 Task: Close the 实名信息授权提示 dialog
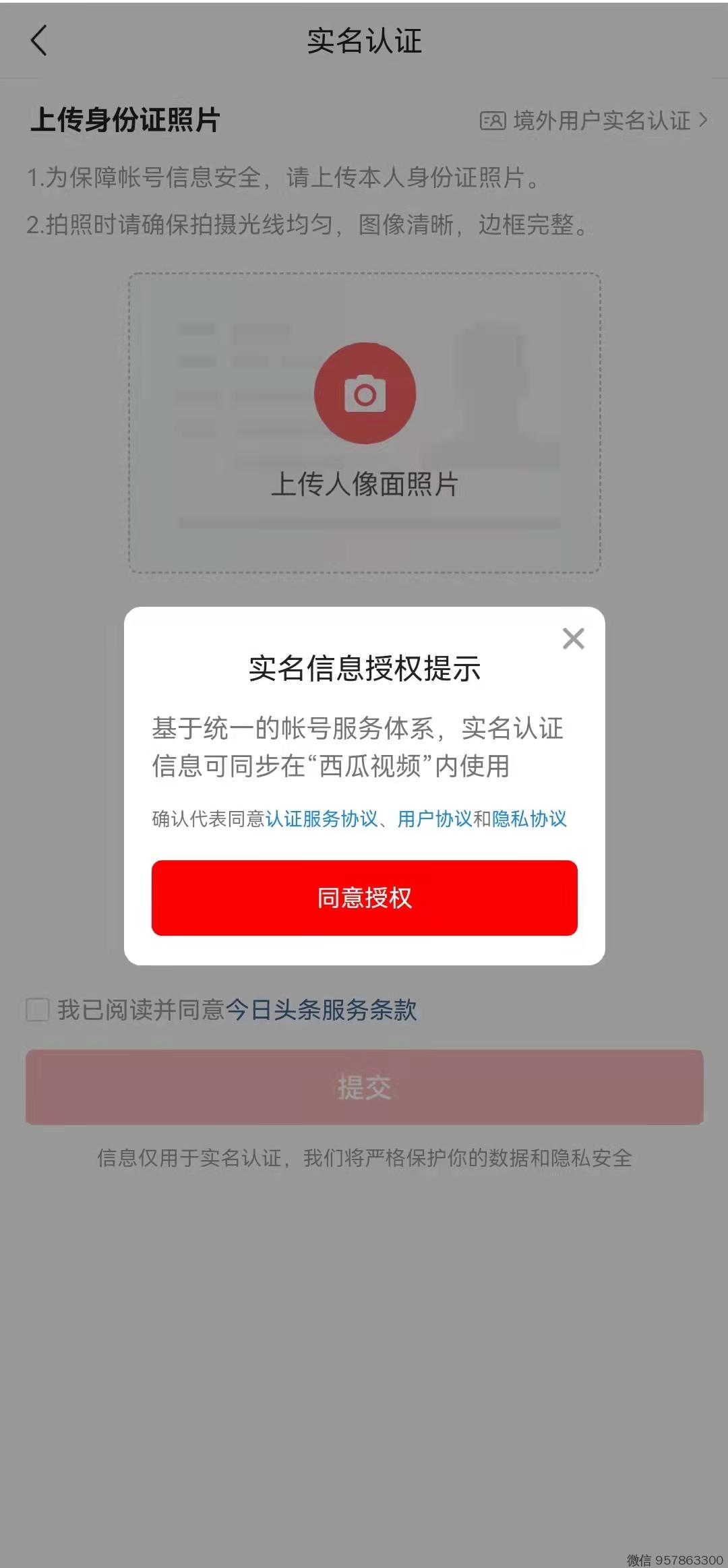pyautogui.click(x=573, y=638)
